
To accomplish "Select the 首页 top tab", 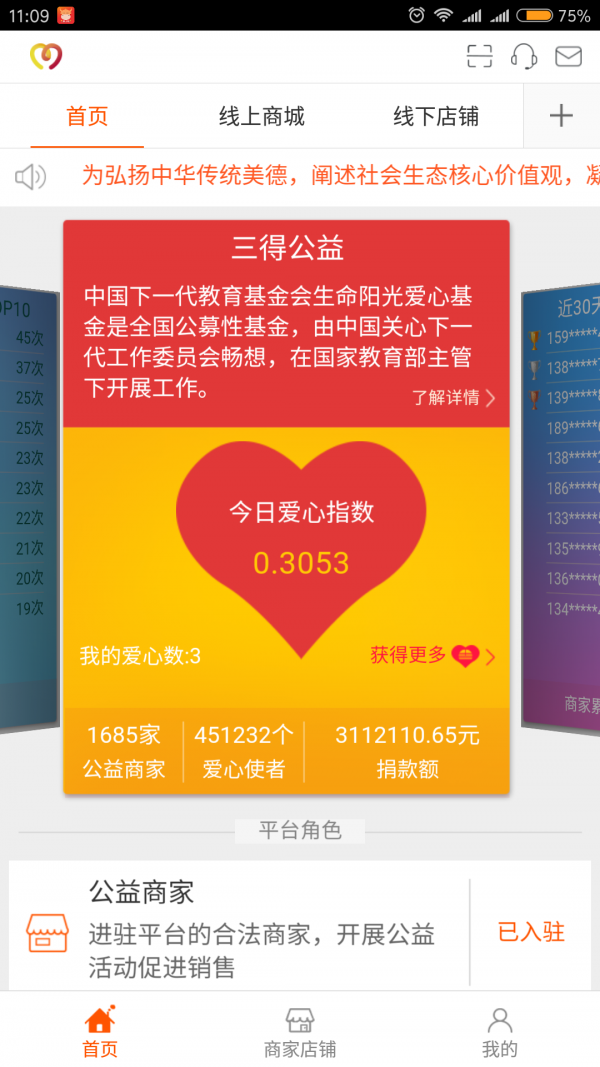I will (x=87, y=116).
